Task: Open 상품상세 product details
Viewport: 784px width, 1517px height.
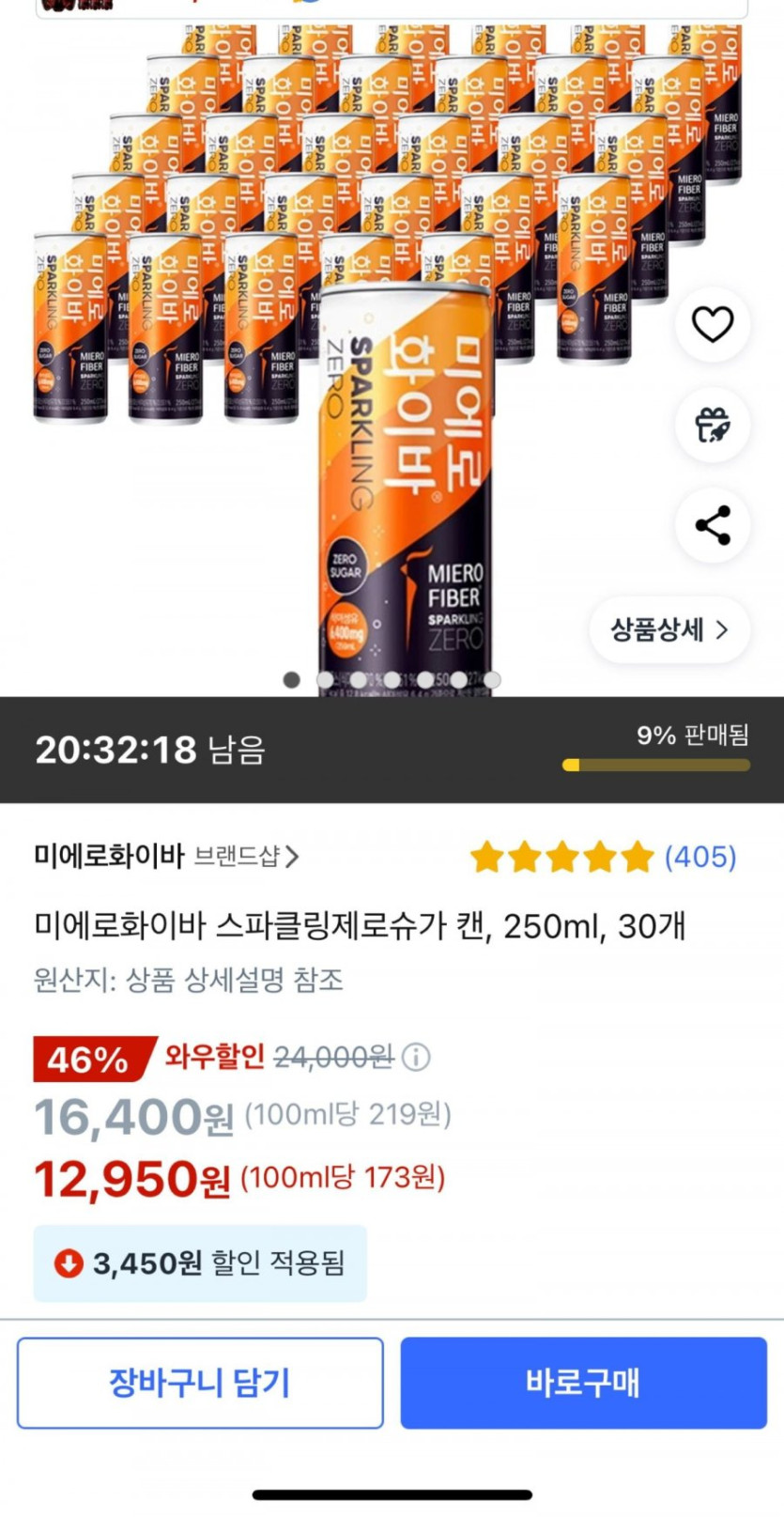Action: point(669,629)
